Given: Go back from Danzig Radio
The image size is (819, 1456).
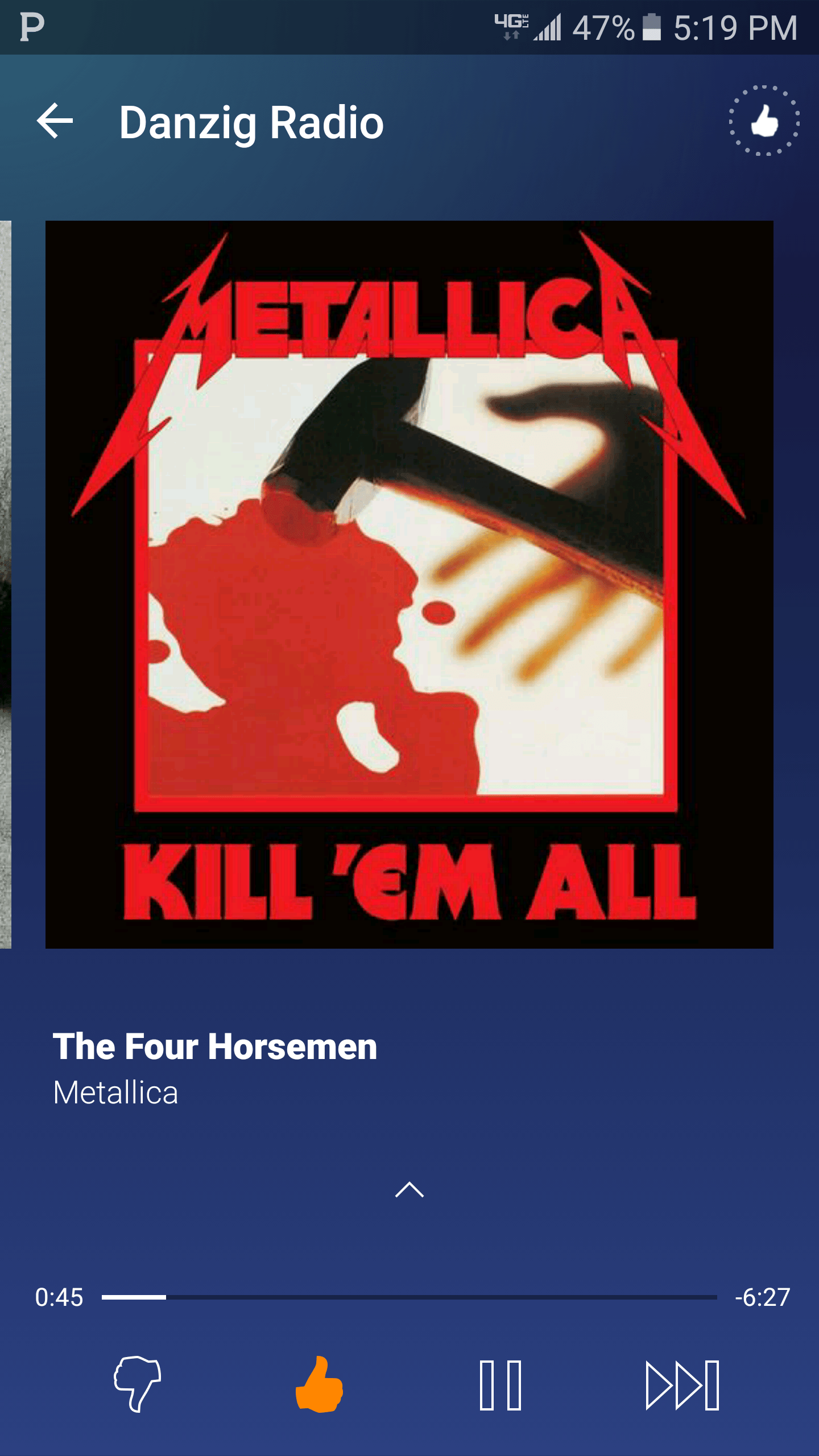Looking at the screenshot, I should click(55, 121).
